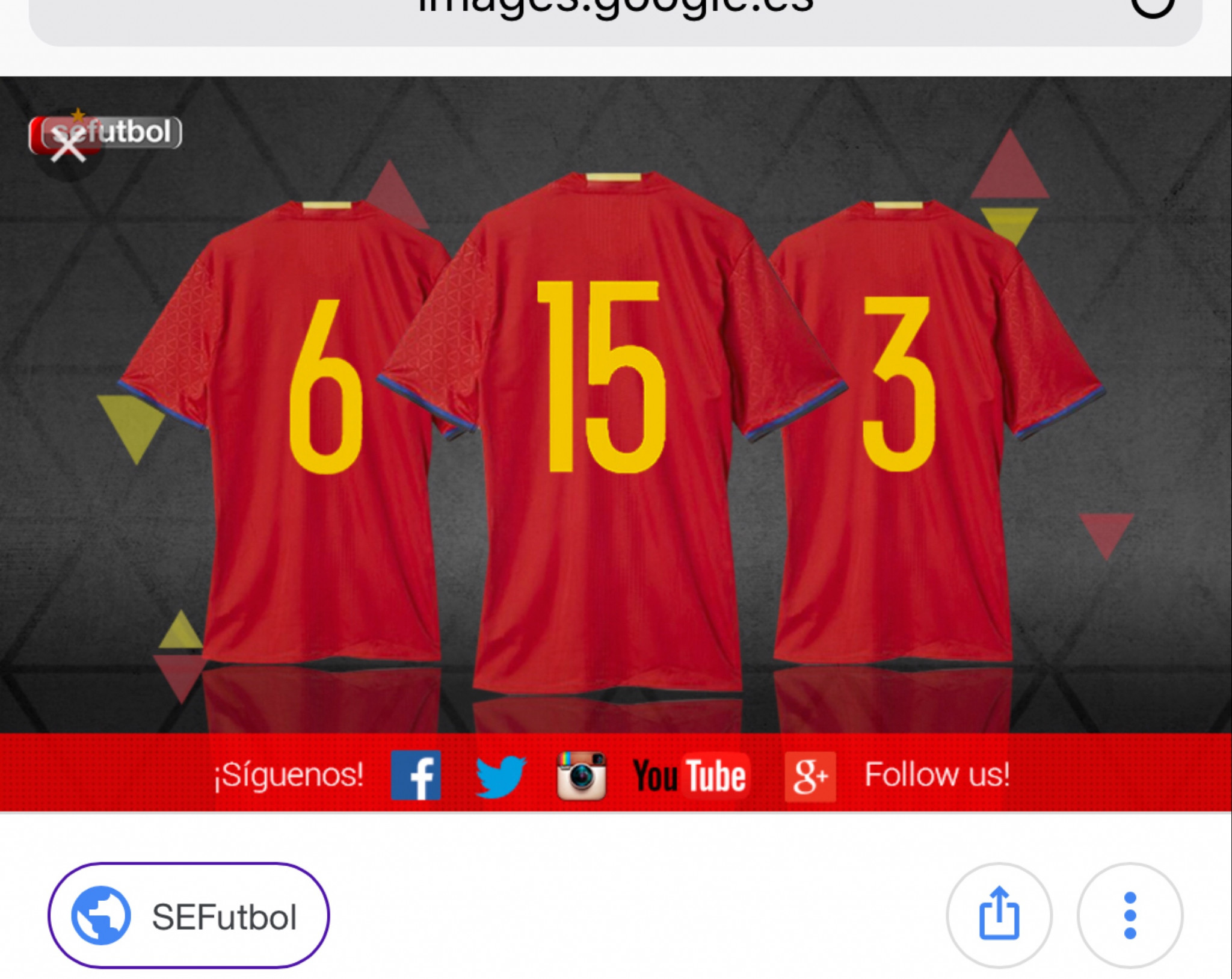Viewport: 1232px width, 979px height.
Task: Share this image
Action: click(999, 915)
